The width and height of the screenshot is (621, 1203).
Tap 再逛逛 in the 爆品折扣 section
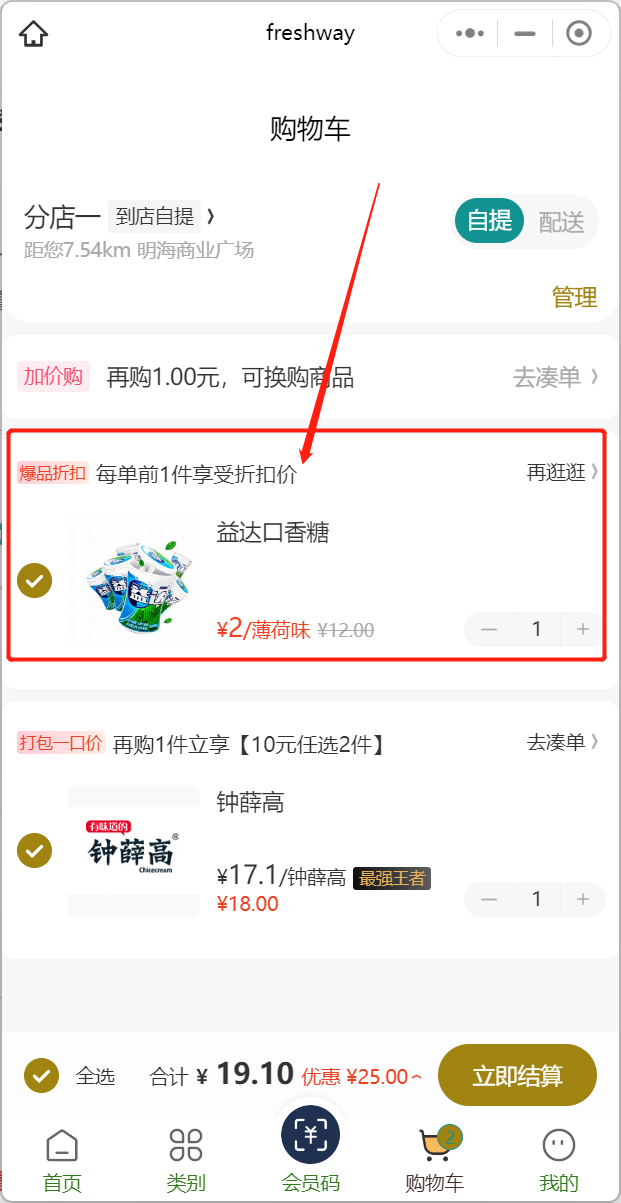point(562,472)
